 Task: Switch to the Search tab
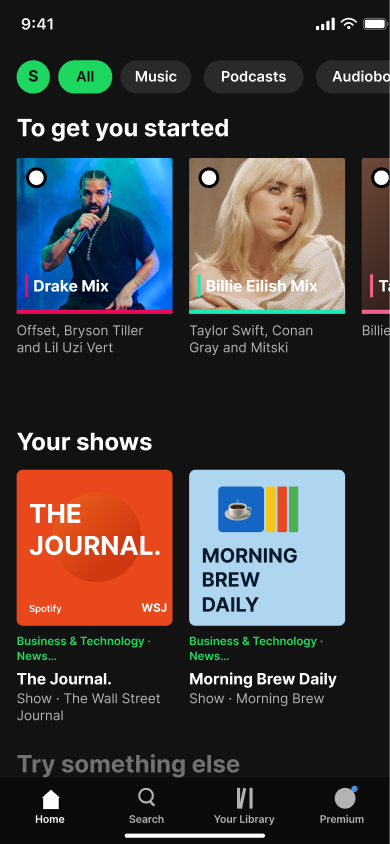tap(146, 806)
